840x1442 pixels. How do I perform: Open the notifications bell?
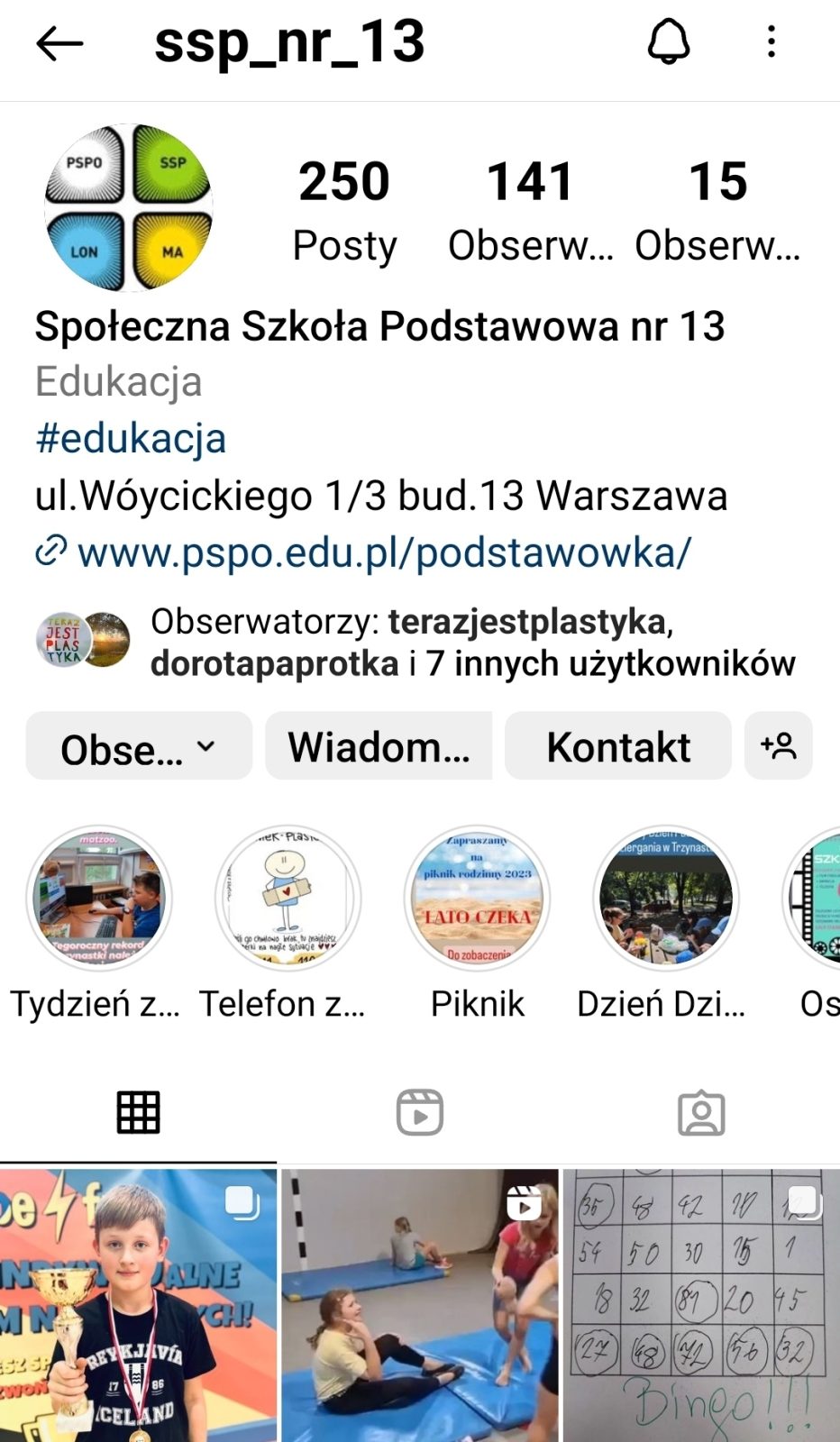tap(669, 41)
